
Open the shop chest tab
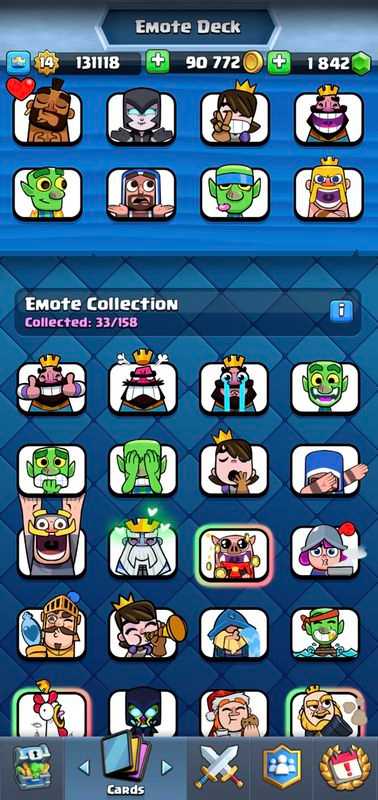point(32,767)
